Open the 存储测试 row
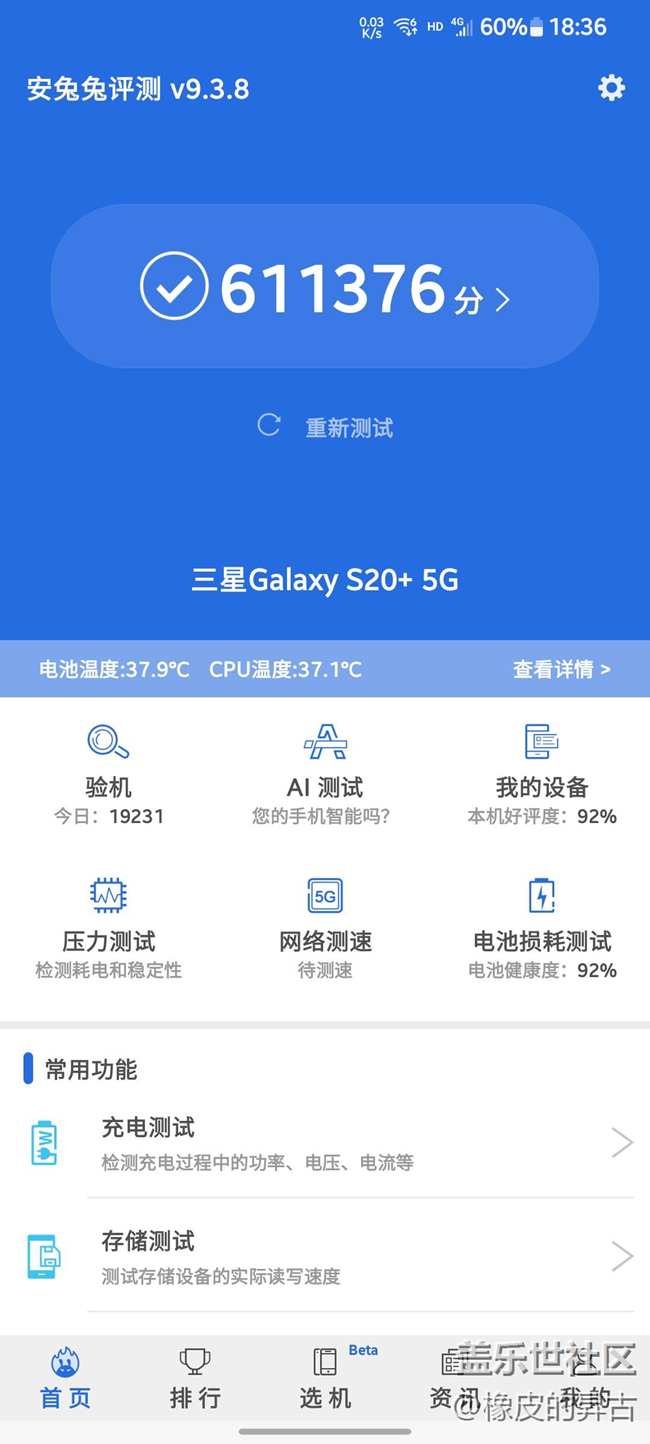Viewport: 650px width, 1444px height. (325, 1255)
